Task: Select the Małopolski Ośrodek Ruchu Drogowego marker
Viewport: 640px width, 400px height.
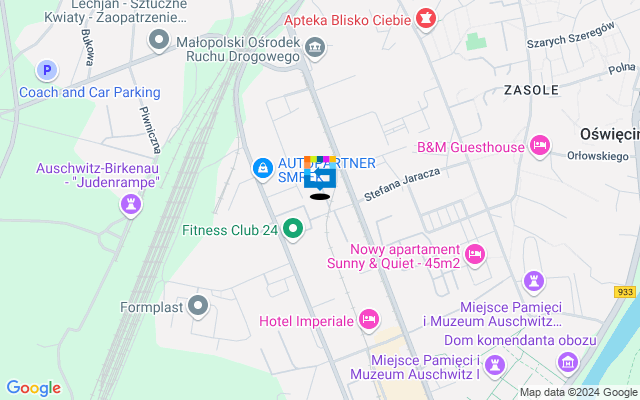Action: (x=315, y=47)
